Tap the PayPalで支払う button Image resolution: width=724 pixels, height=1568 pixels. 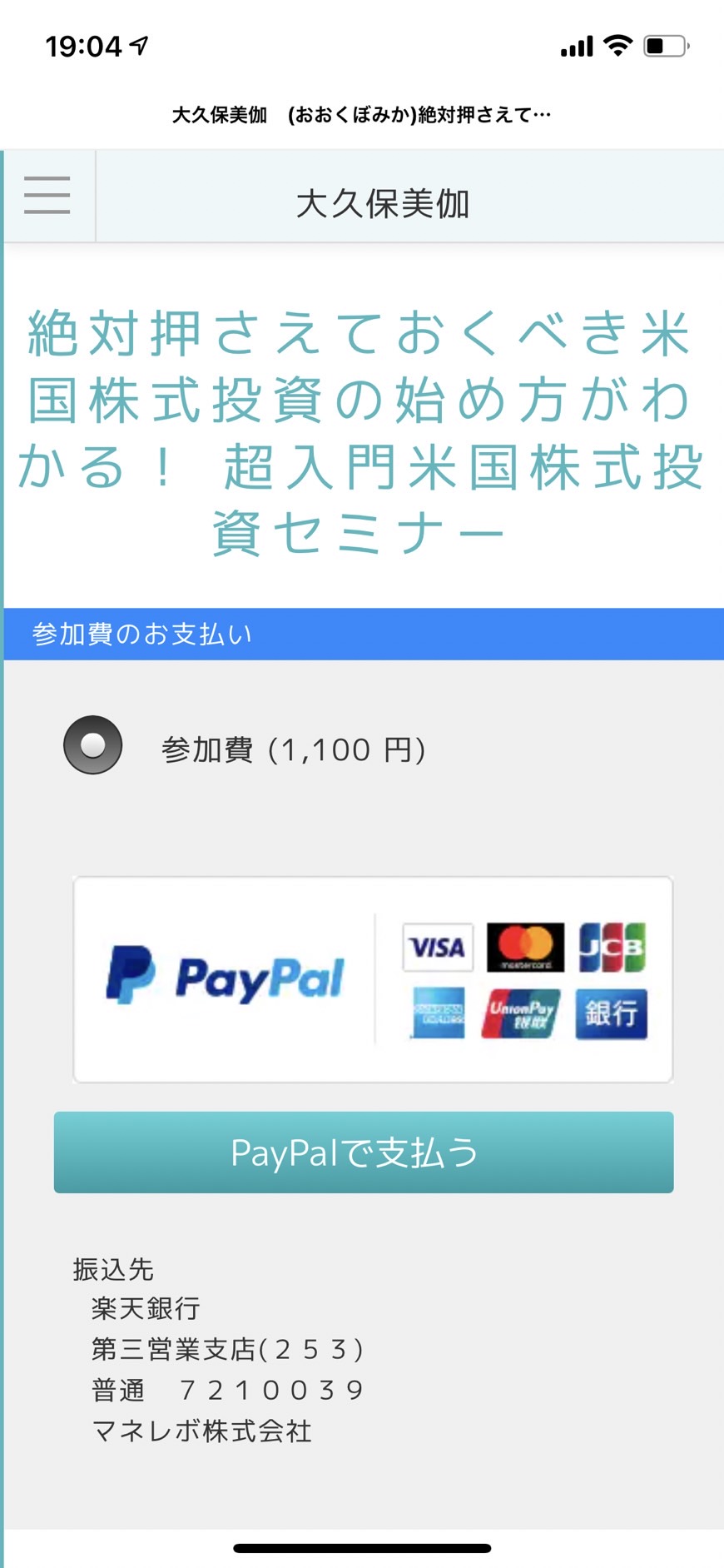[364, 1152]
